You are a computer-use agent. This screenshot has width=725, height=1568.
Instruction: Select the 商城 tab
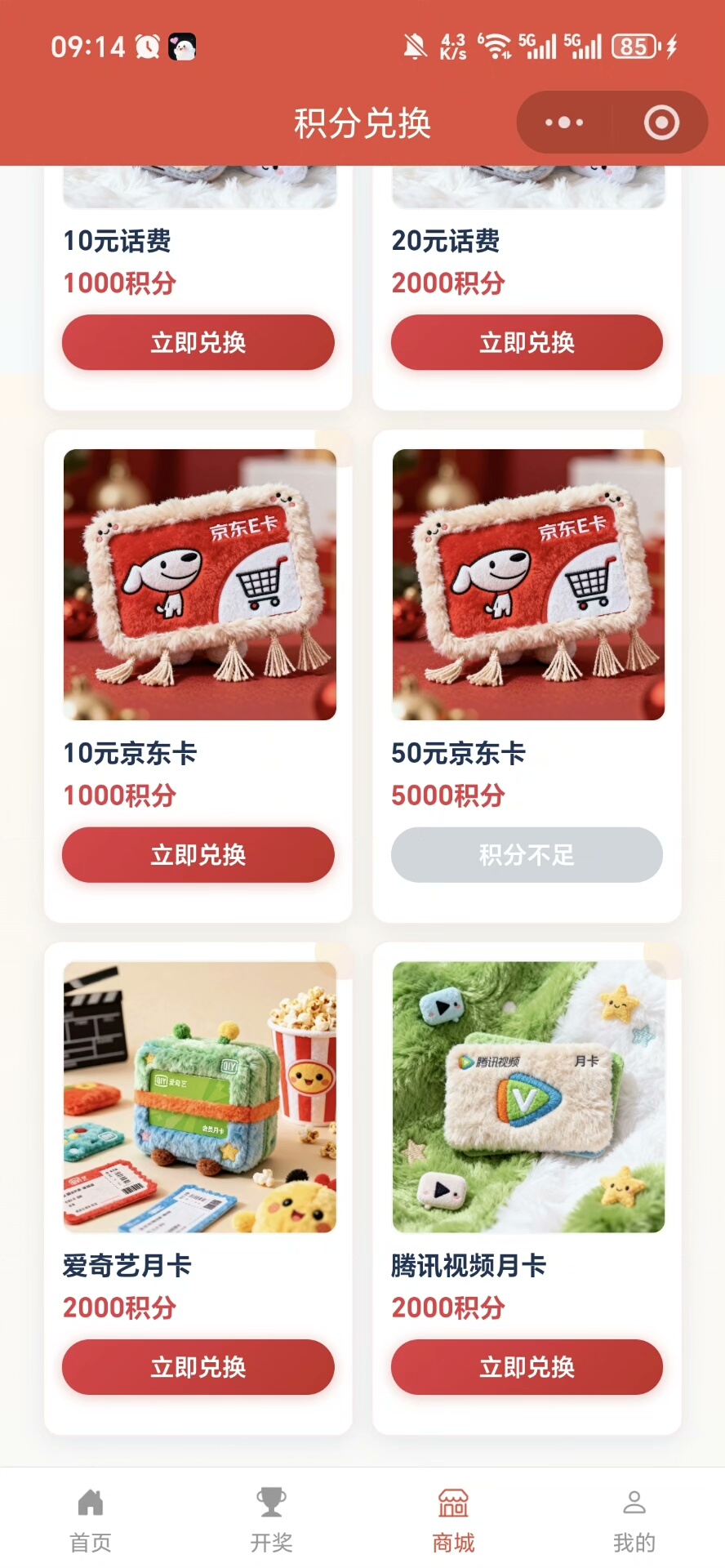click(453, 1520)
